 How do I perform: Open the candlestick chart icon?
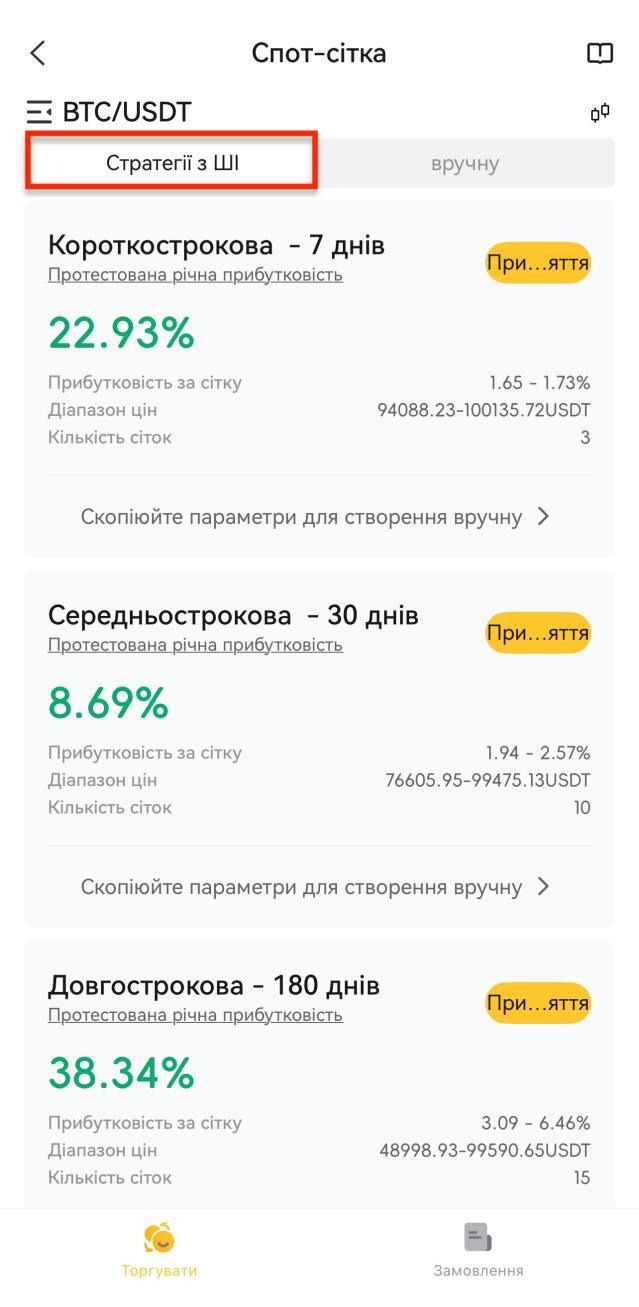tap(600, 113)
